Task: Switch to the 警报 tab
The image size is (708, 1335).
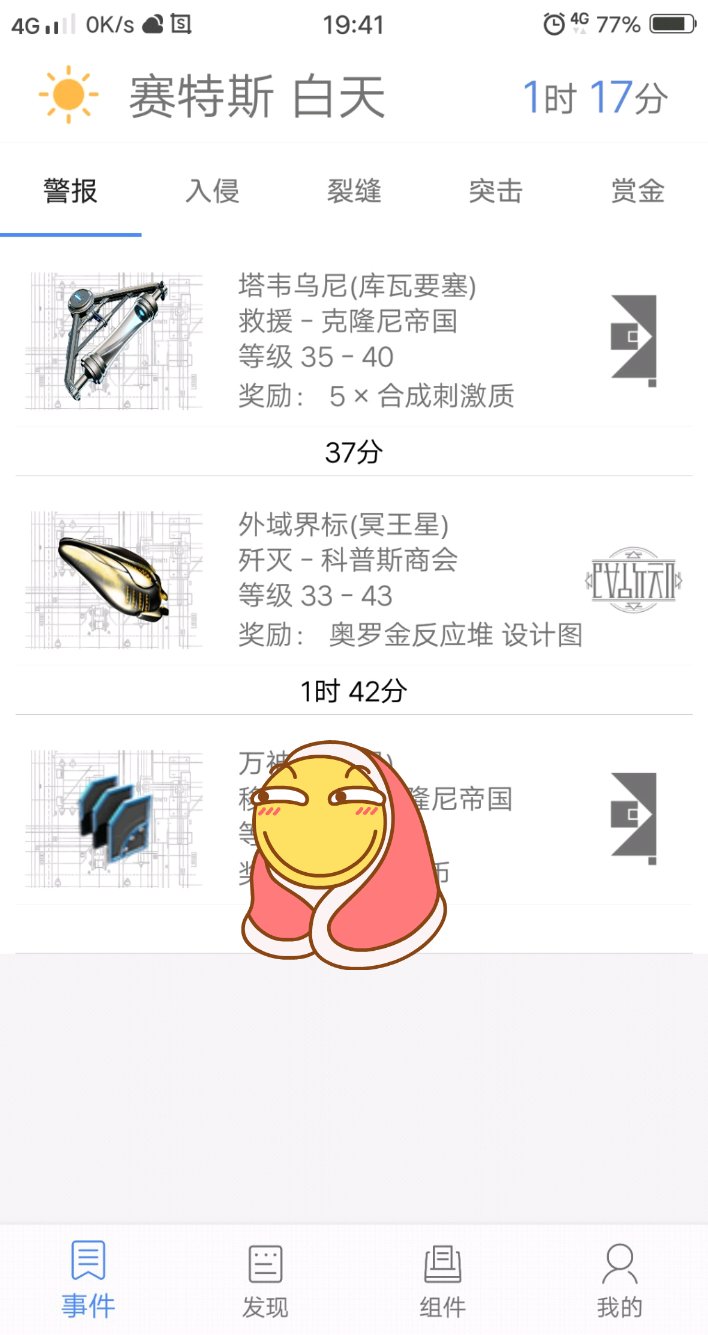Action: pos(71,191)
